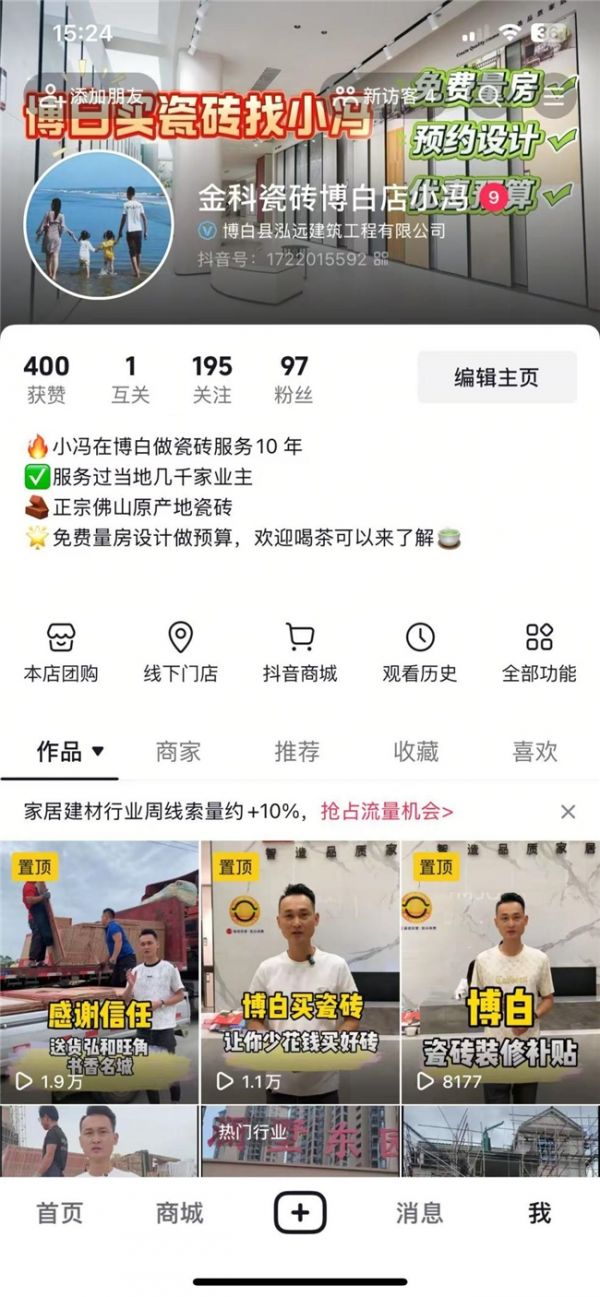Tap the 抢占流量机会 link
The width and height of the screenshot is (600, 1297).
point(387,811)
